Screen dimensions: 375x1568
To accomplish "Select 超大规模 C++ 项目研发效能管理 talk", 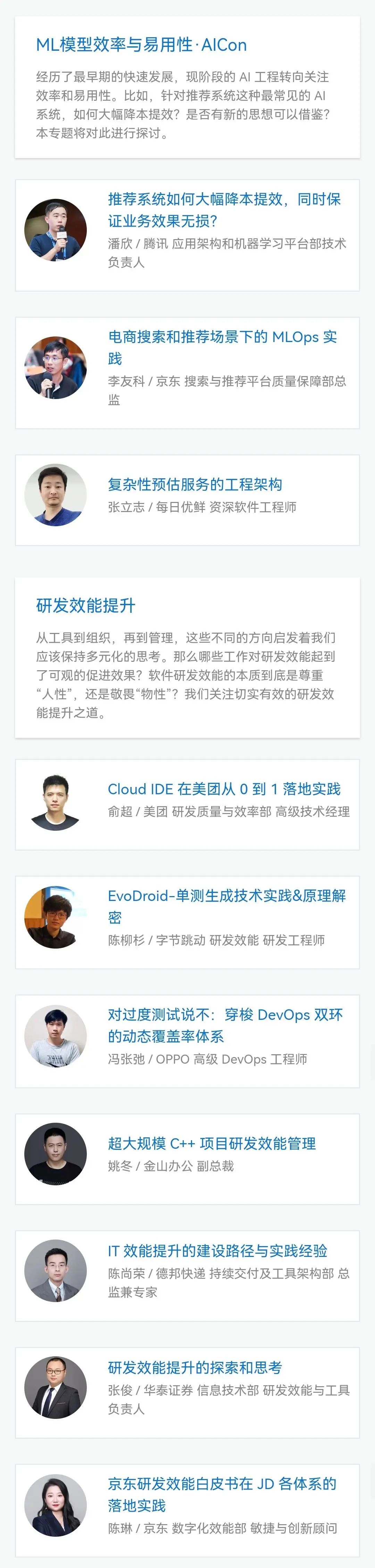I will coord(211,1143).
